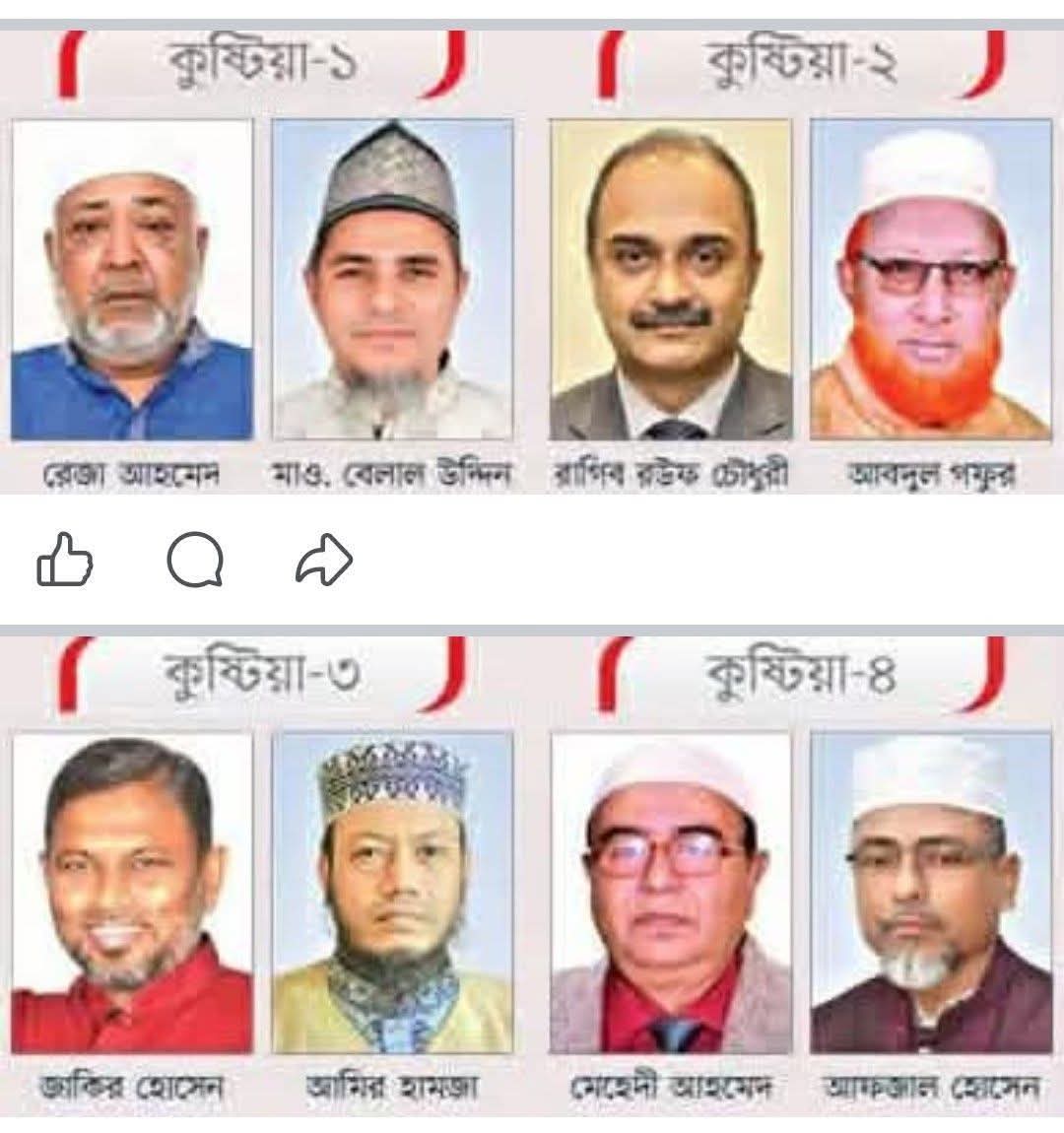Open the Kushtia-3 and Kushtia-4 candidates image
1064x1133 pixels.
[532, 877]
